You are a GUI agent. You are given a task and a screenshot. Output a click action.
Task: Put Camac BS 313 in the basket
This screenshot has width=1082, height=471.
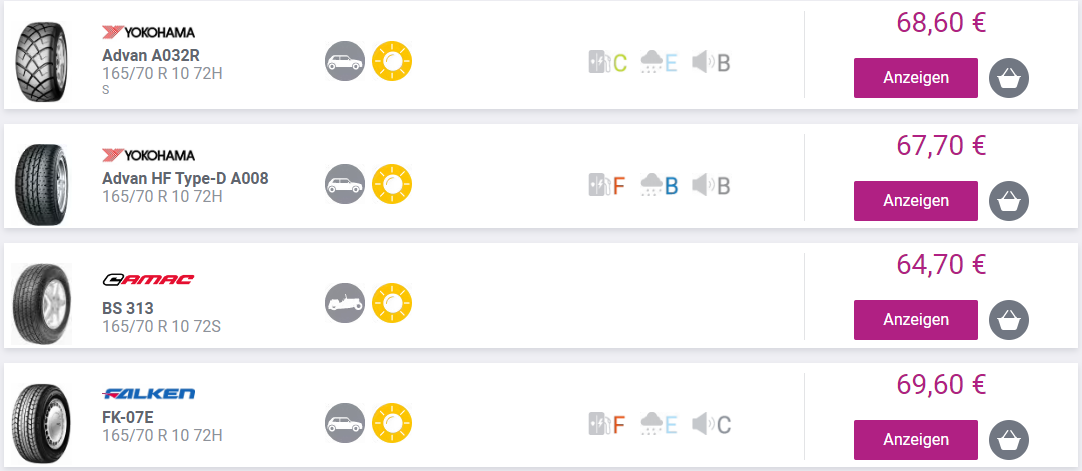pos(1008,320)
